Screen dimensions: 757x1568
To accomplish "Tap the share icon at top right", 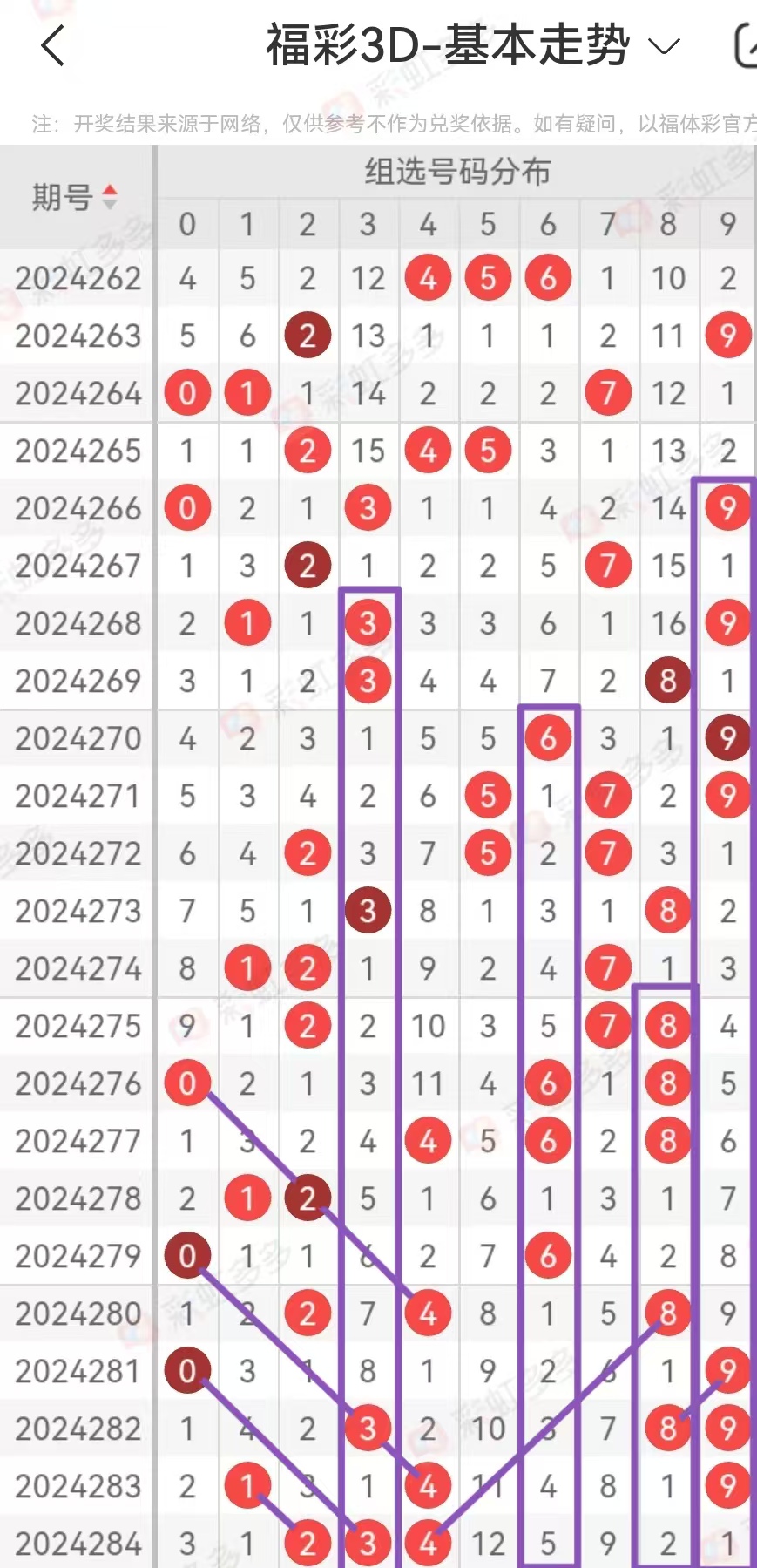I will pyautogui.click(x=746, y=45).
